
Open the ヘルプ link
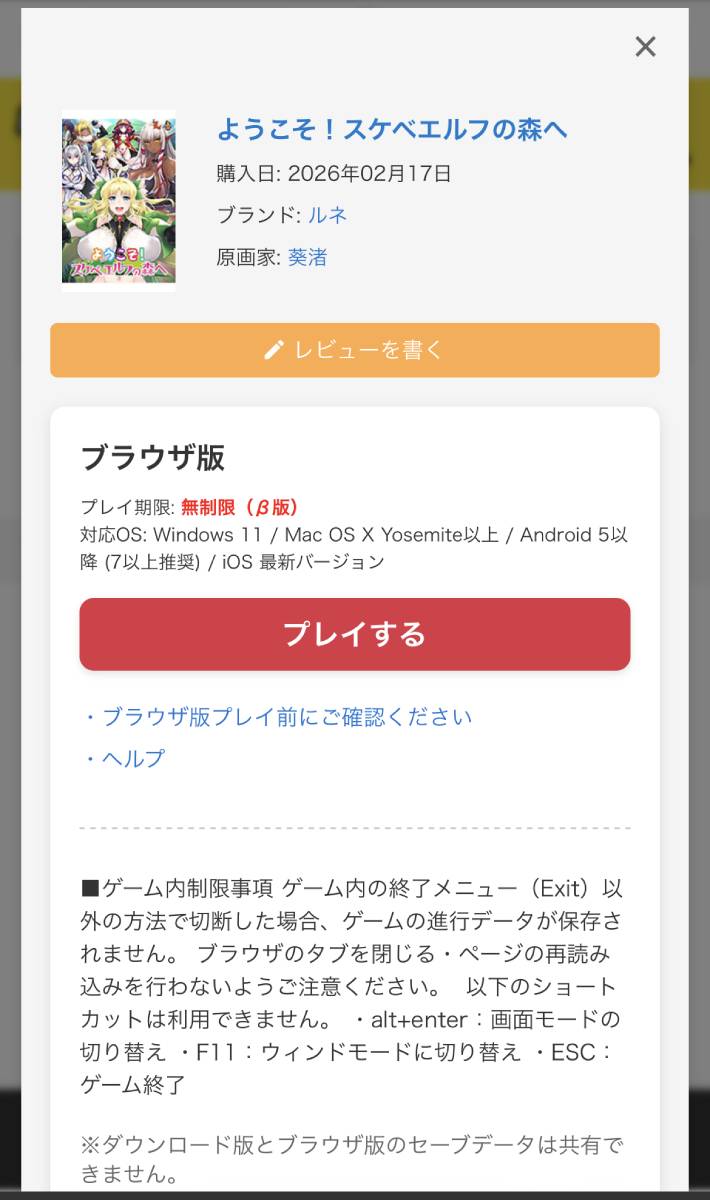(124, 759)
